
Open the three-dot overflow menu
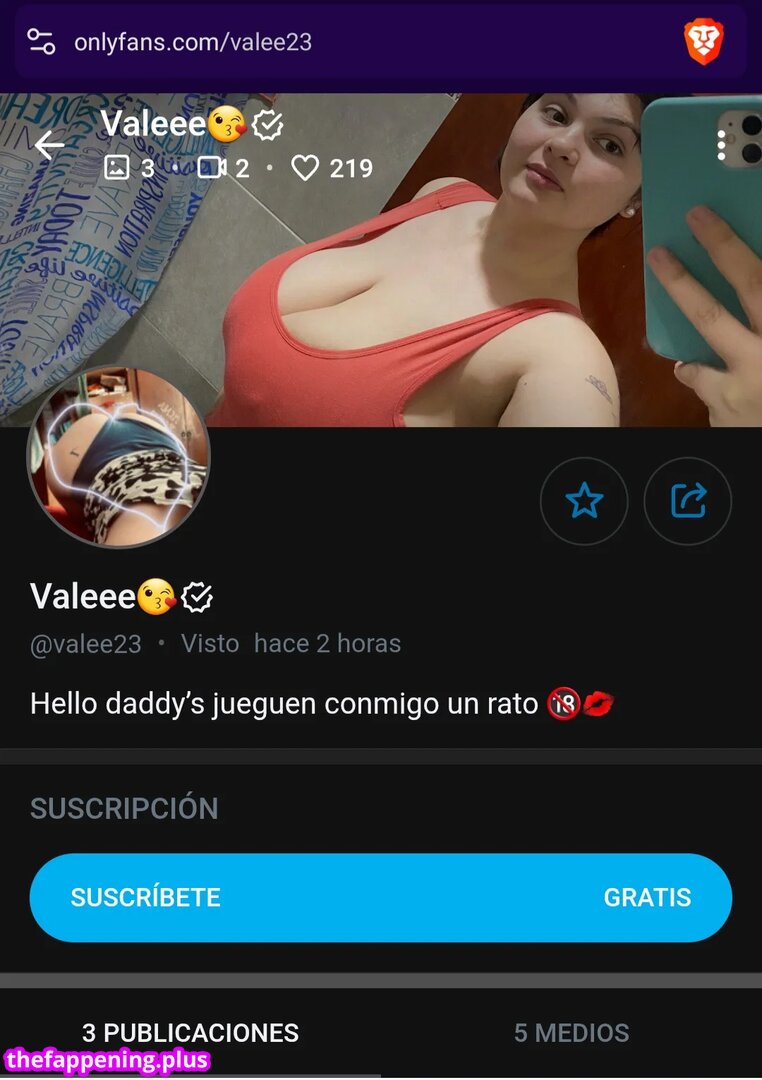click(721, 146)
